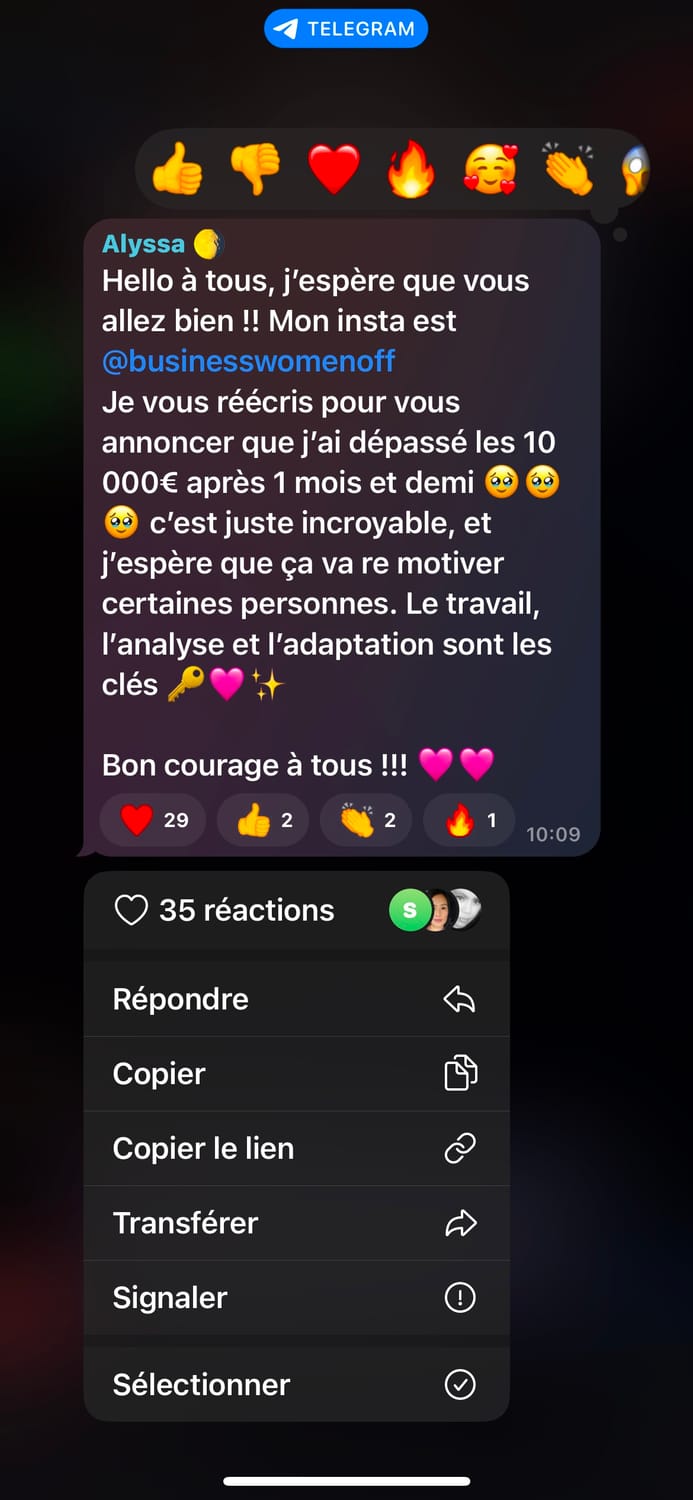The width and height of the screenshot is (693, 1500).
Task: Copy the message link with Copier le lien
Action: (296, 1148)
